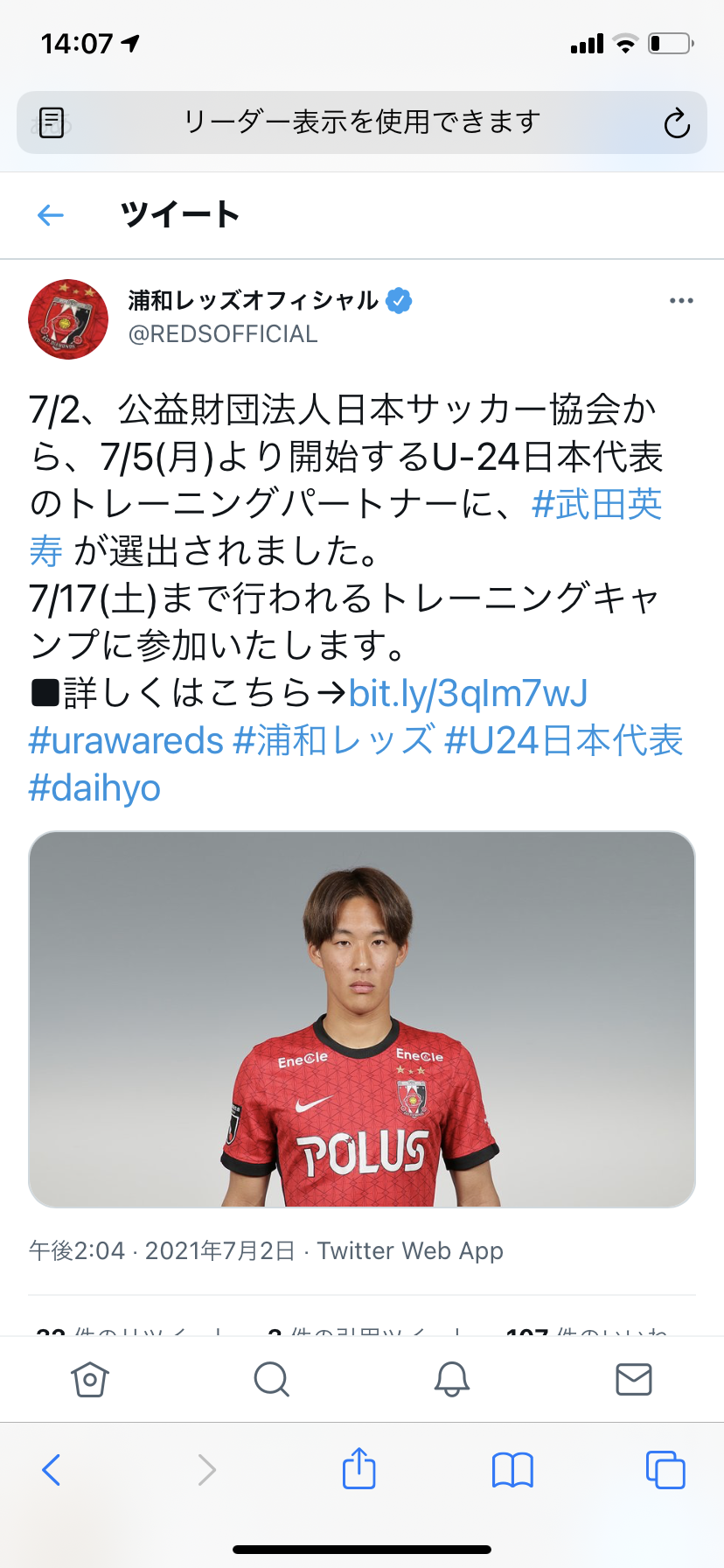Open Safari's share sheet
Image resolution: width=724 pixels, height=1568 pixels.
(x=359, y=1469)
